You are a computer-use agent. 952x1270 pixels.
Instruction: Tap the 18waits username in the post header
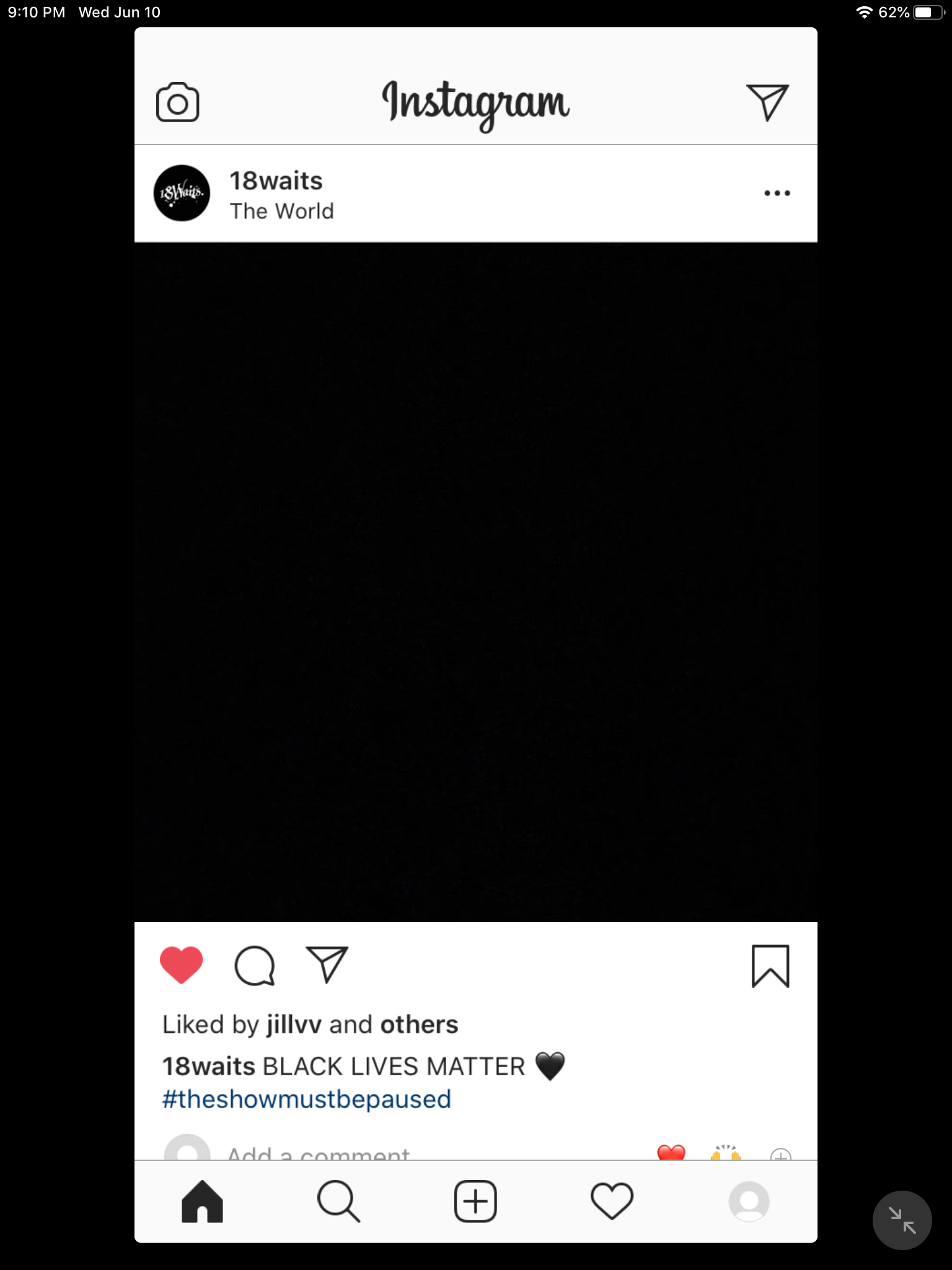point(276,181)
